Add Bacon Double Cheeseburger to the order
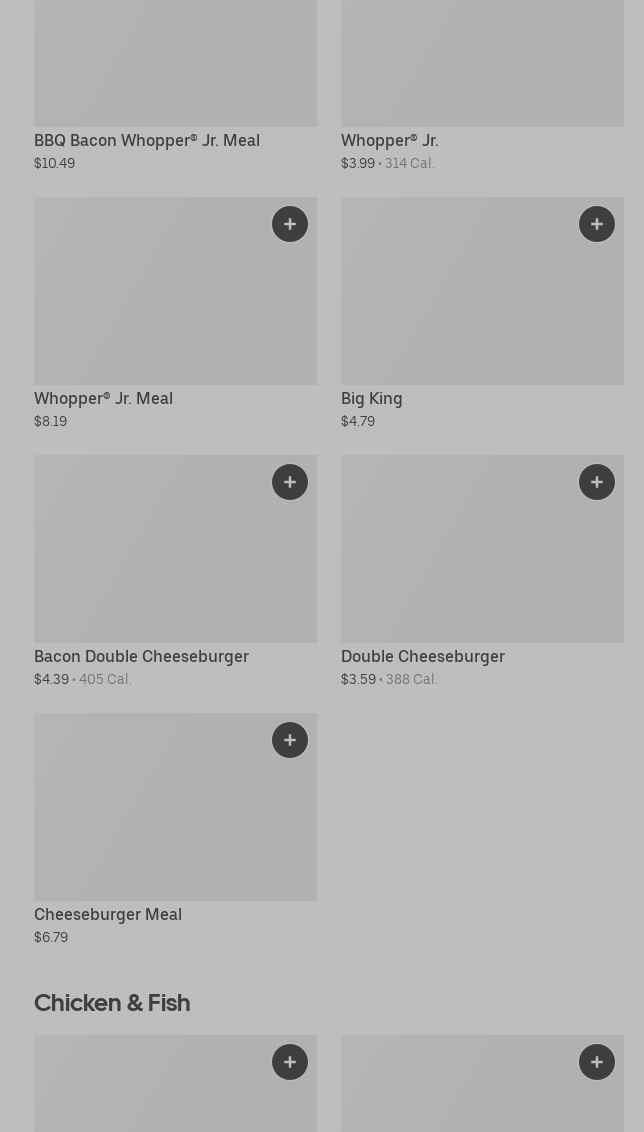The height and width of the screenshot is (1132, 644). coord(290,482)
